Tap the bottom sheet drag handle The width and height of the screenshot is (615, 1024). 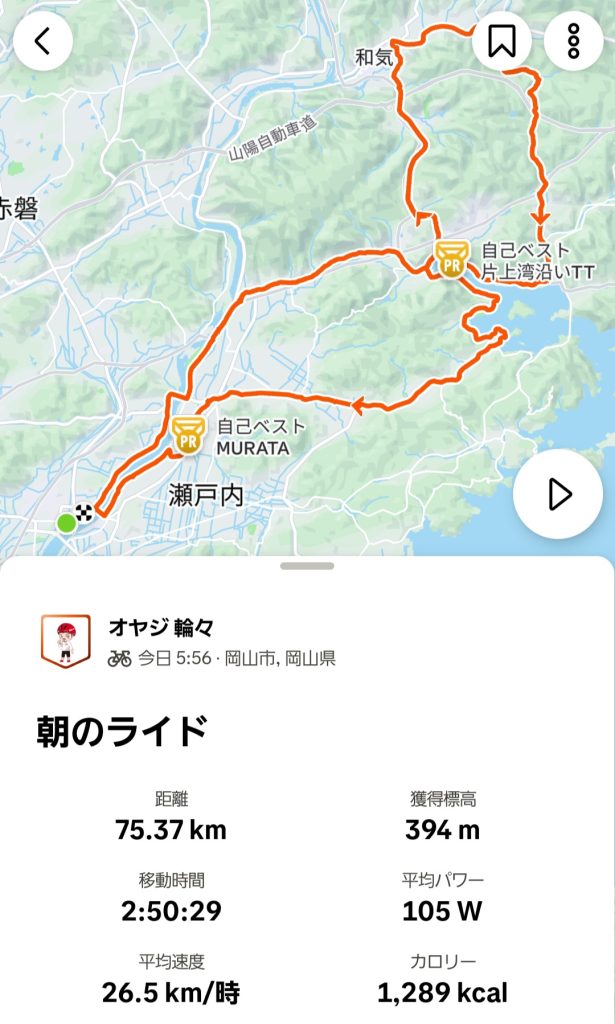pos(307,566)
